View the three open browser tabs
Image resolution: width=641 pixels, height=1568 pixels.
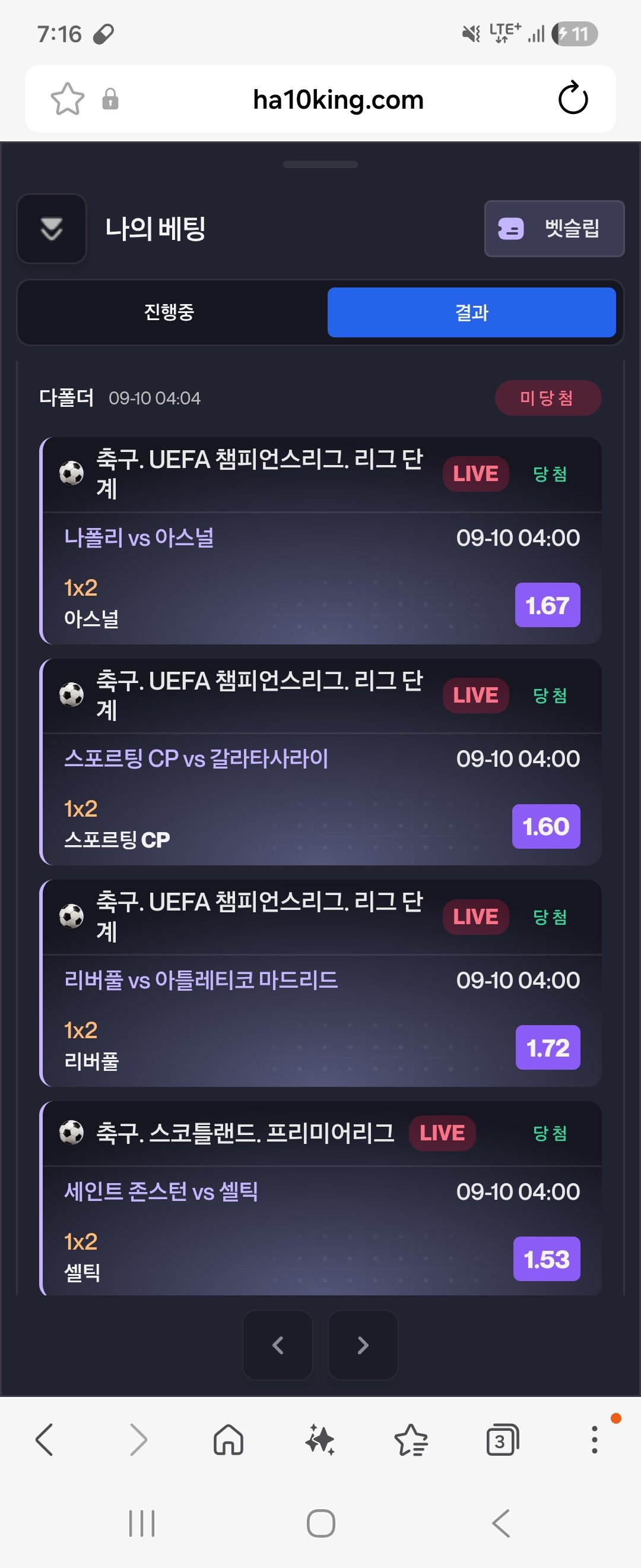[502, 1440]
